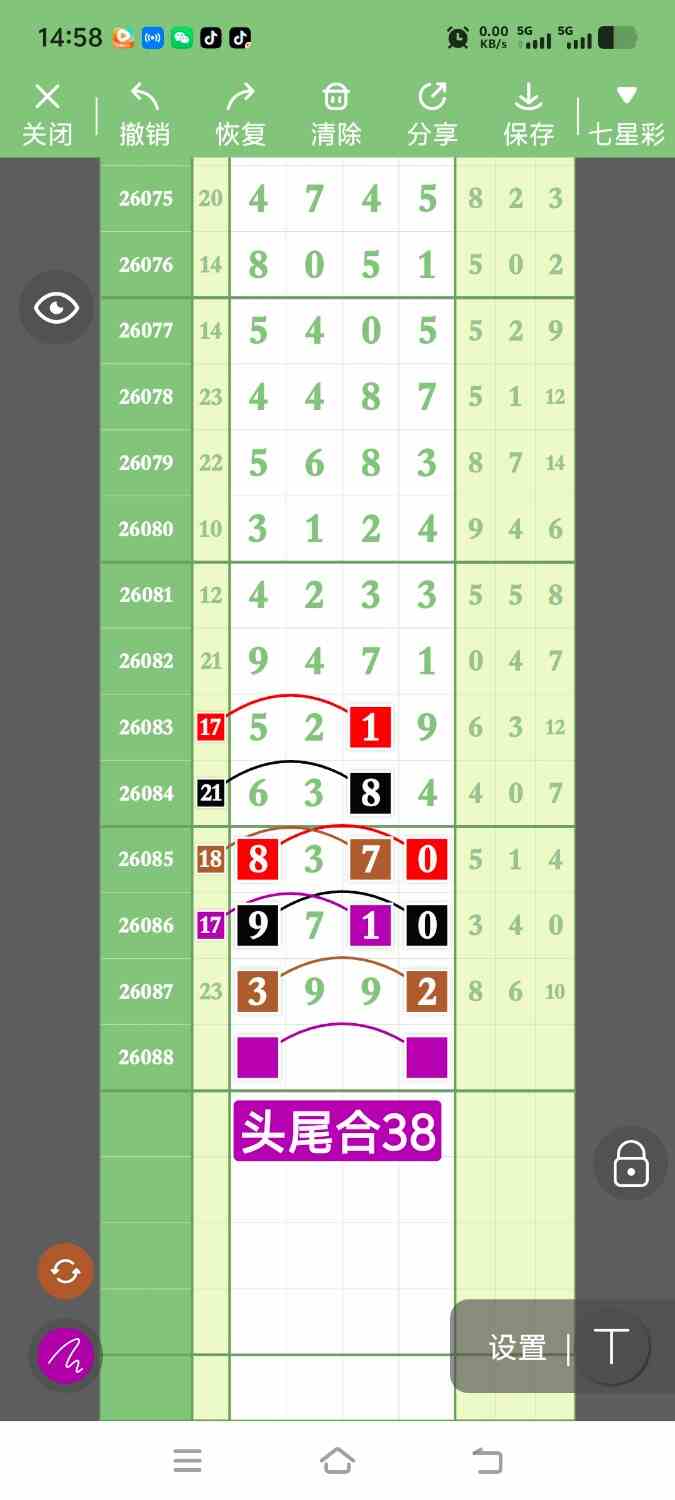This screenshot has height=1500, width=675.
Task: Toggle markings visibility with eye icon
Action: pos(57,308)
